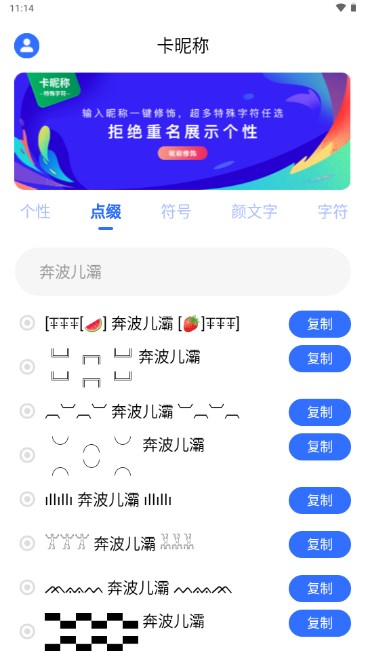Open the user profile icon

click(27, 46)
